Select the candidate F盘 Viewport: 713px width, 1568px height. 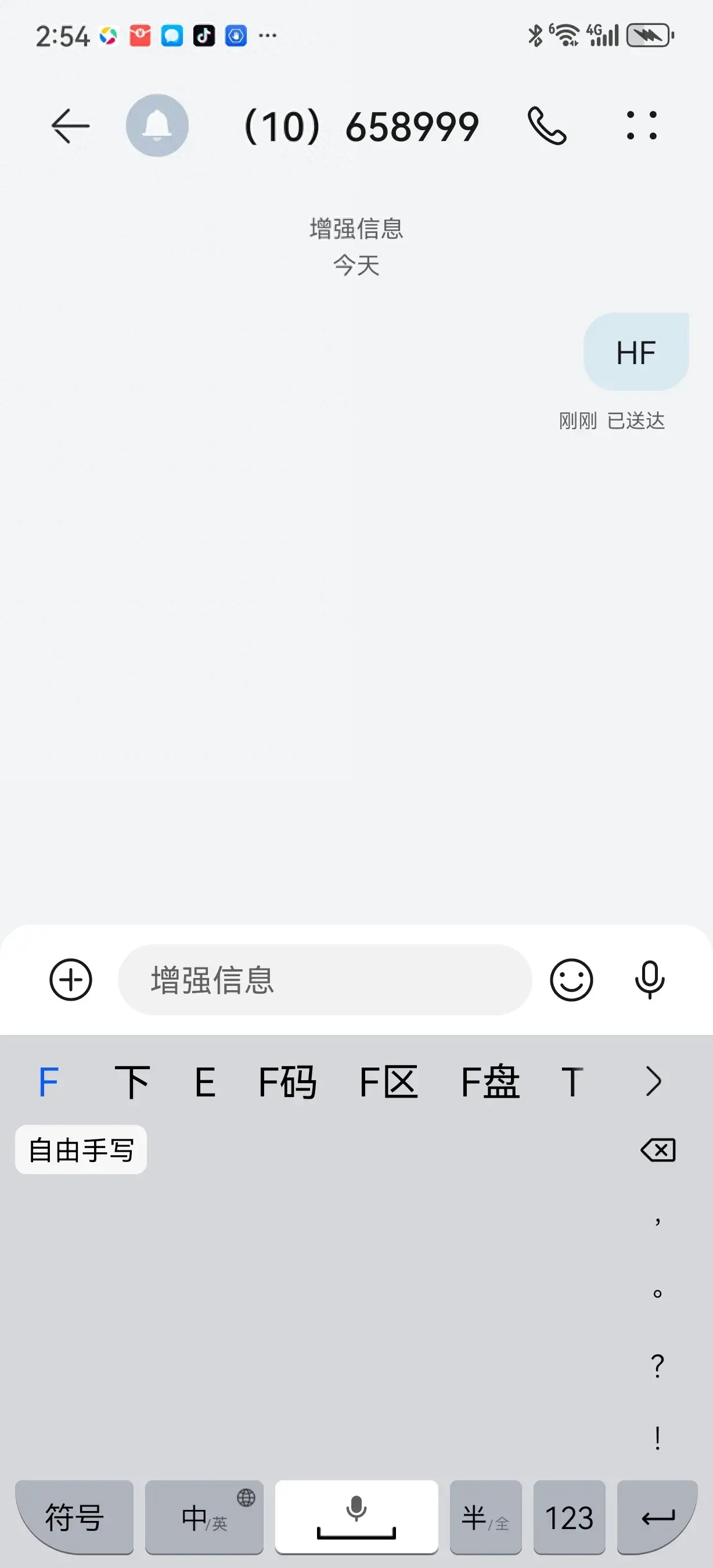click(x=489, y=1082)
